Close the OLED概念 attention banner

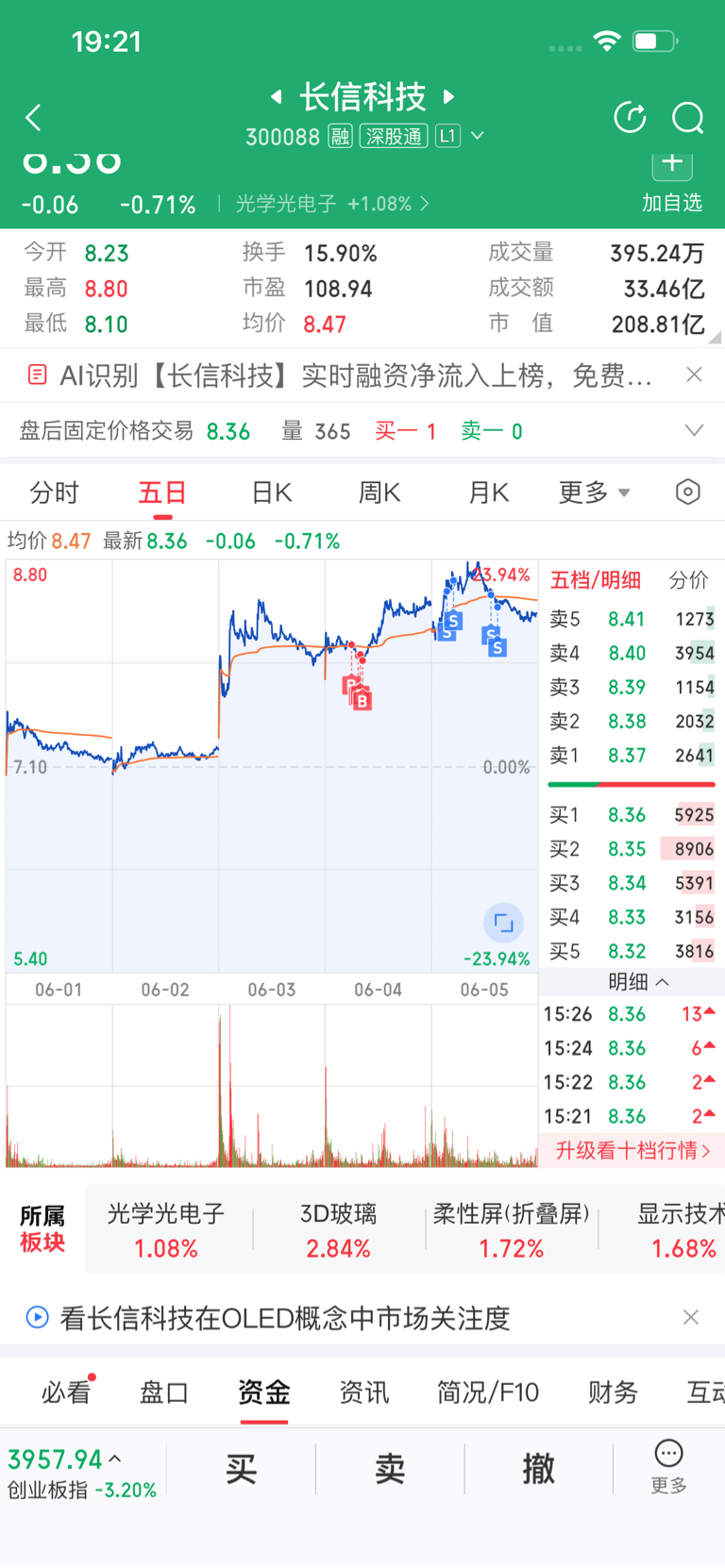coord(691,1317)
